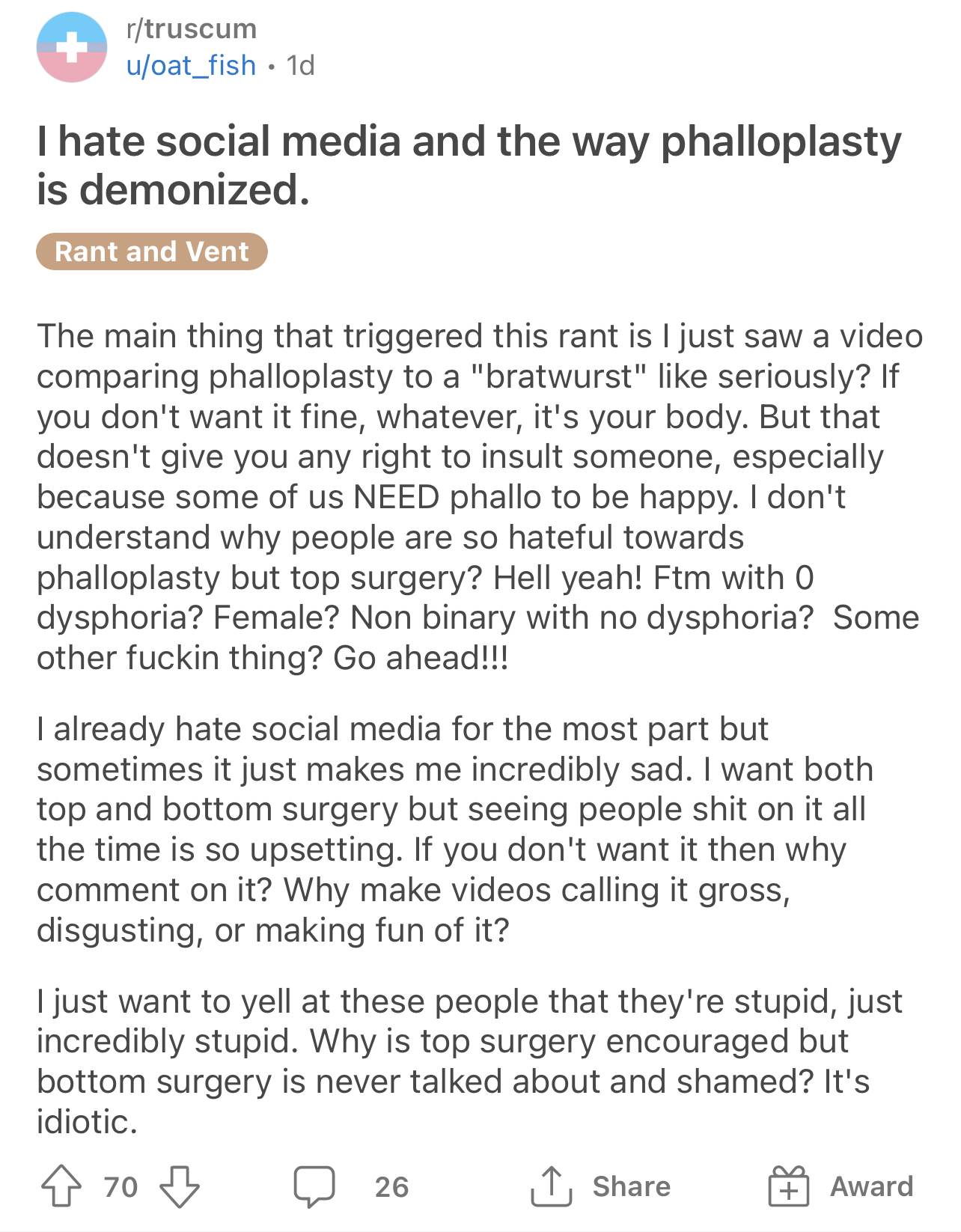Viewport: 961px width, 1232px height.
Task: Give this post an award
Action: 841,1186
